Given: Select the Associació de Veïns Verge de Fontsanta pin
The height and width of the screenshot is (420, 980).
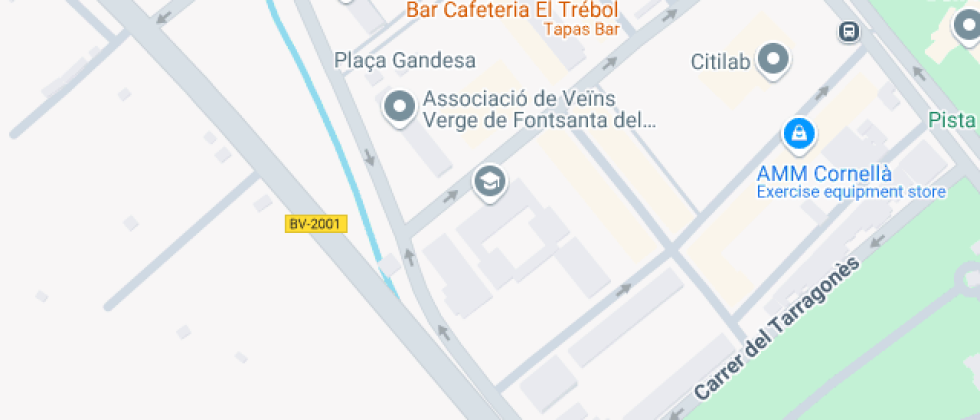Looking at the screenshot, I should (x=400, y=107).
